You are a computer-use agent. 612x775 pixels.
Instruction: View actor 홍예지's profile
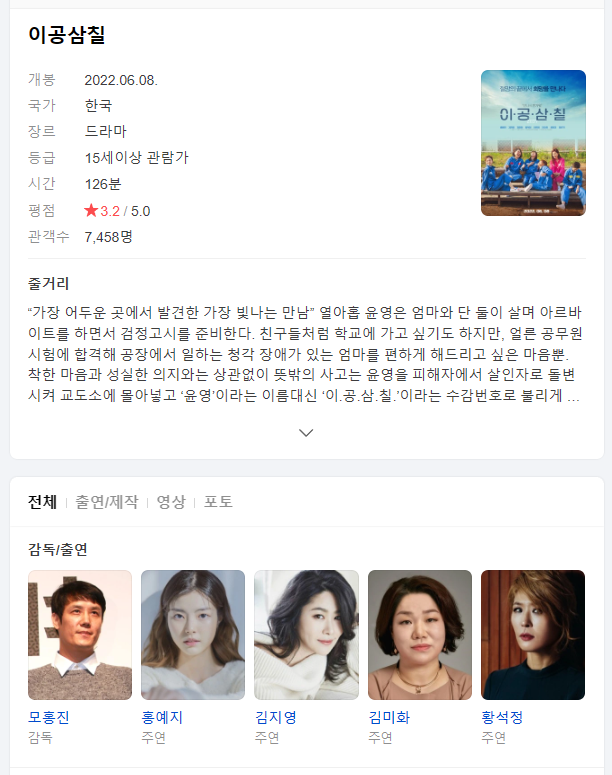[x=193, y=635]
